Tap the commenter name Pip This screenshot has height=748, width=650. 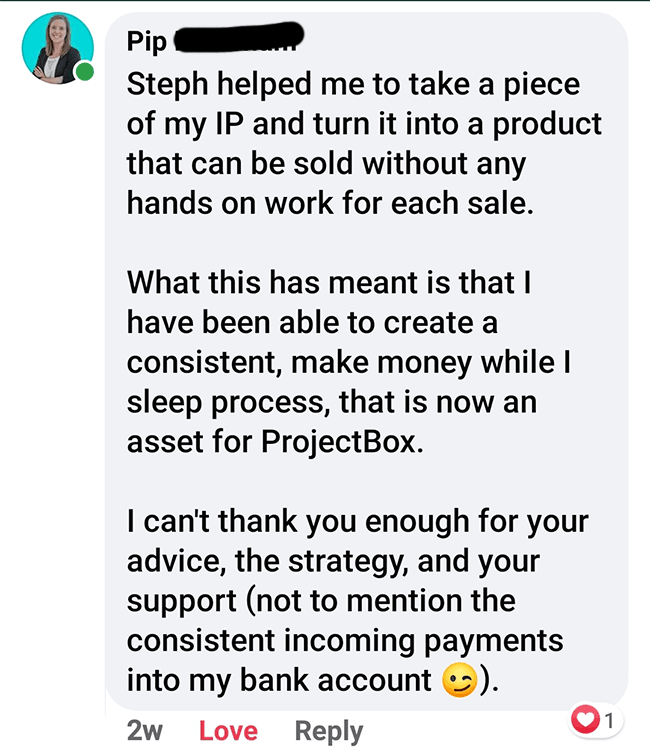146,43
